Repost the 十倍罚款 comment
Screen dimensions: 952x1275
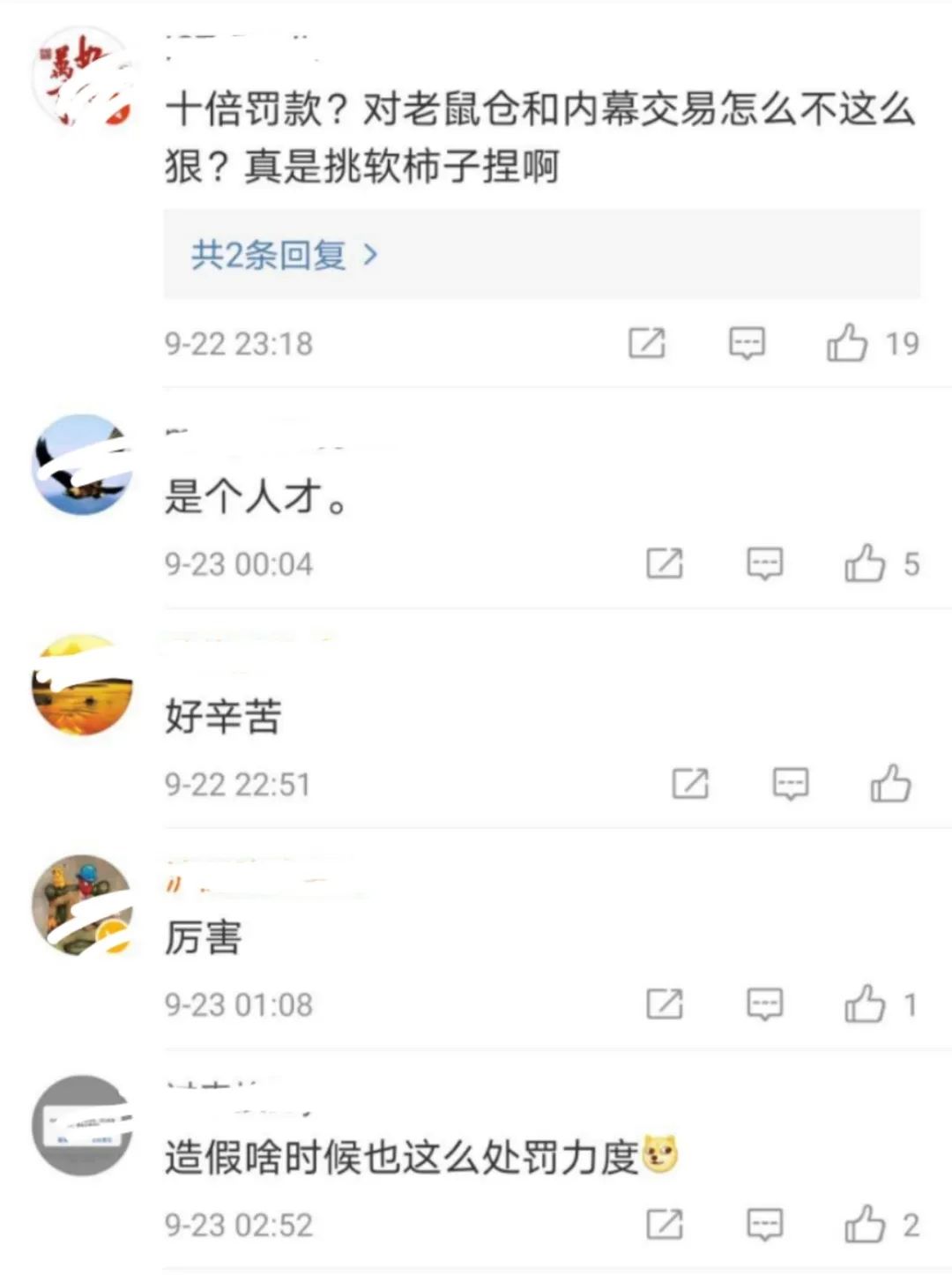pos(647,343)
